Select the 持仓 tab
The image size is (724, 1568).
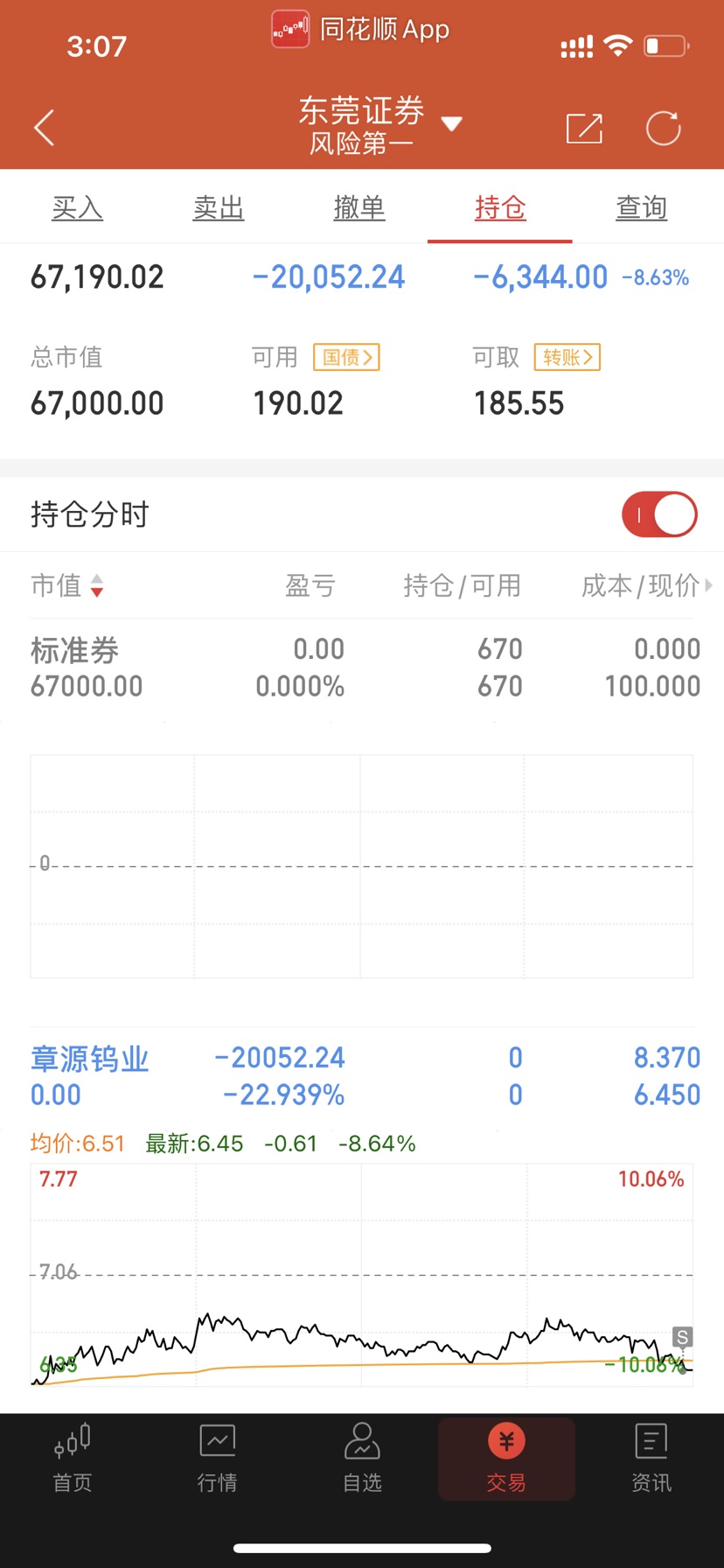[x=500, y=208]
